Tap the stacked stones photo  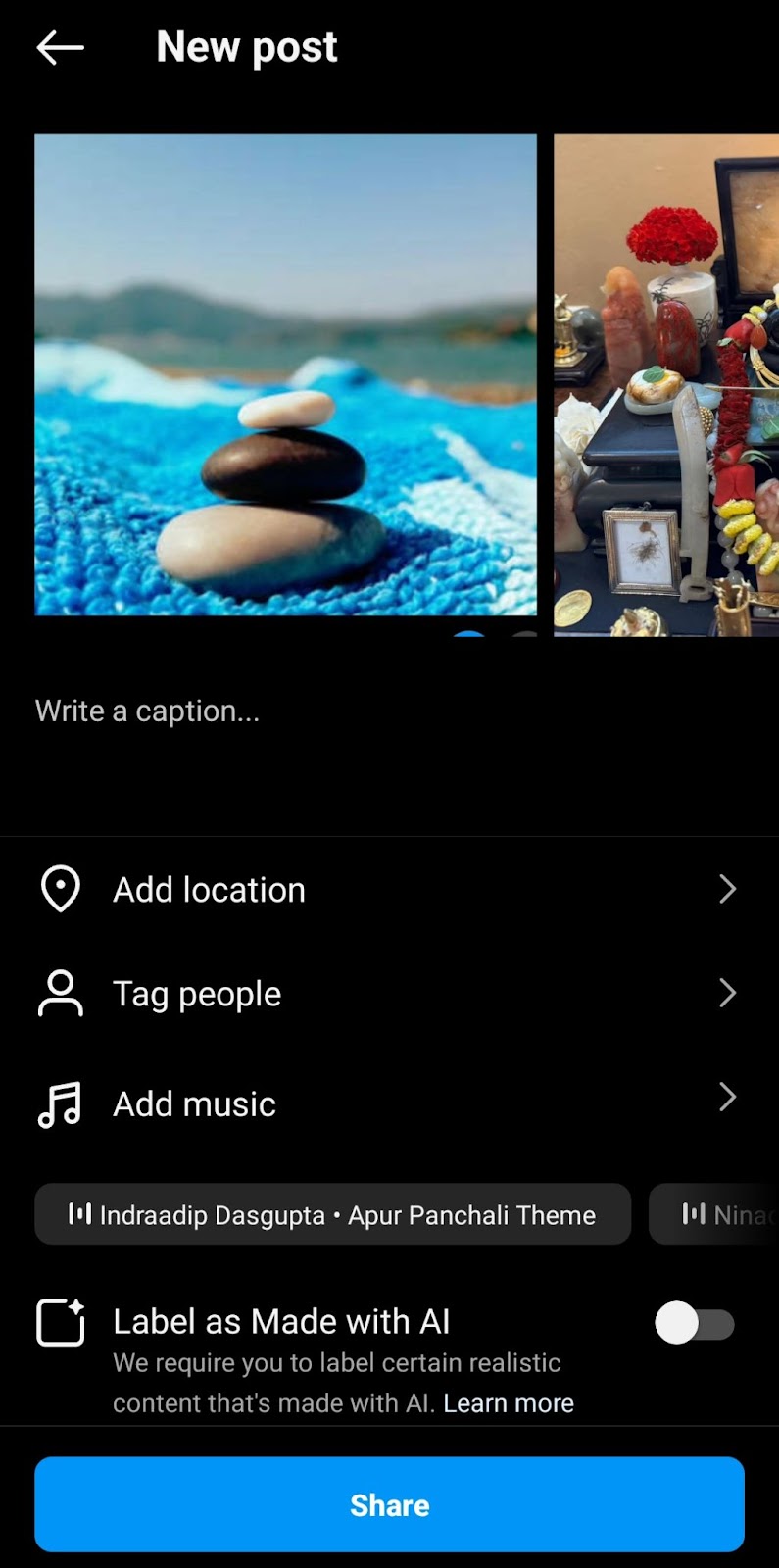(285, 374)
